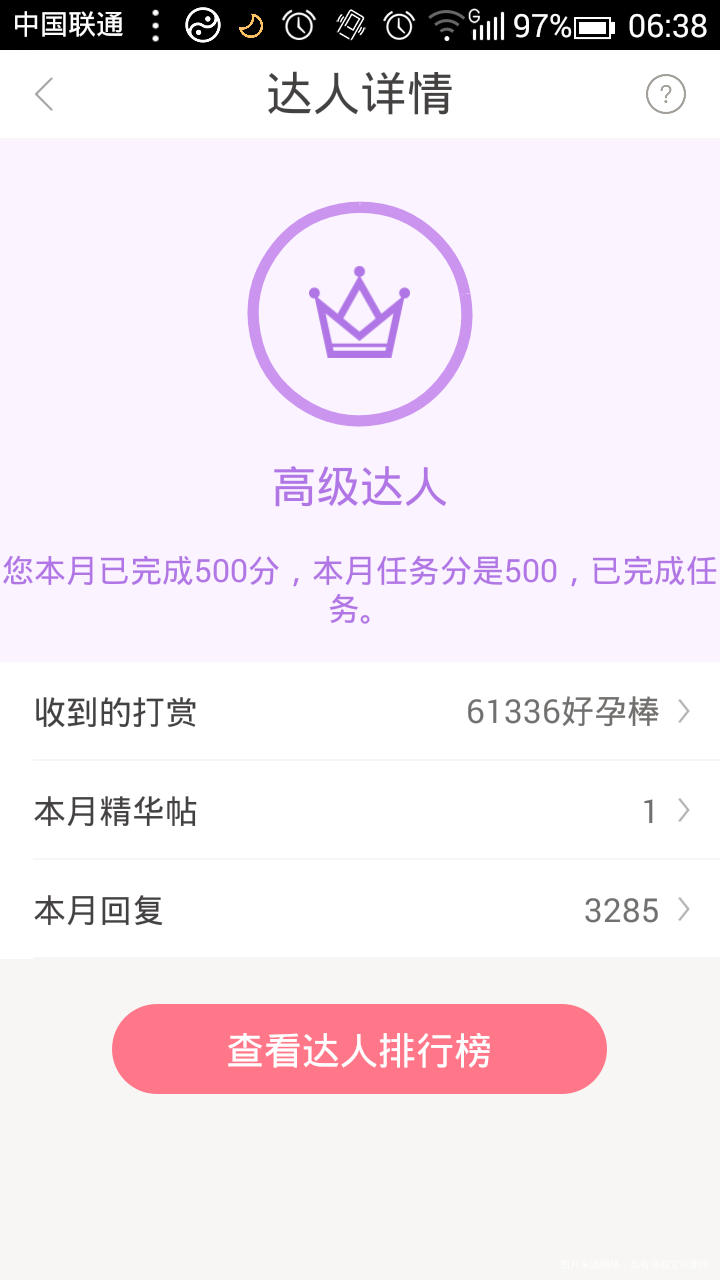The height and width of the screenshot is (1280, 720).
Task: Tap the Wi-Fi icon in the status bar
Action: tap(447, 25)
